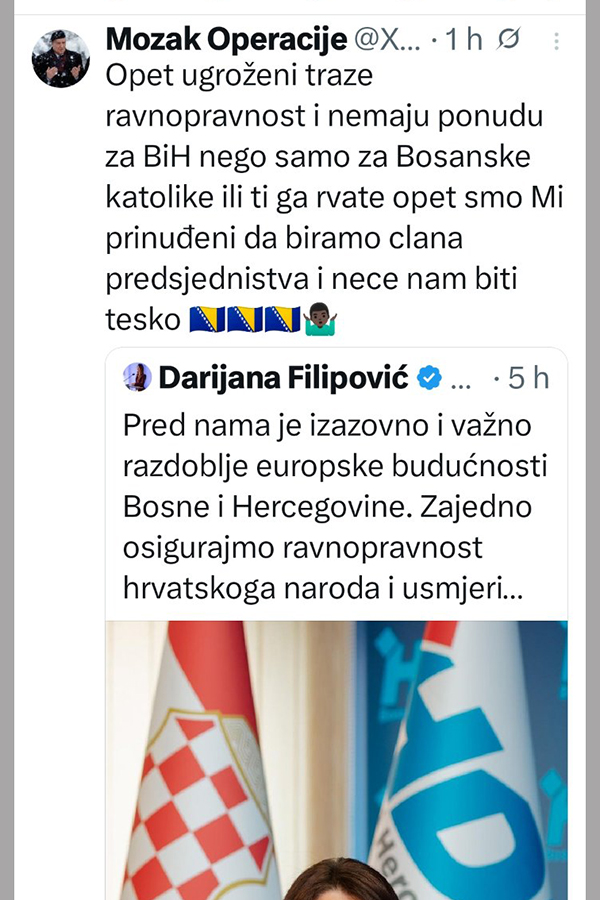Viewport: 600px width, 900px height.
Task: Open Mozak Operacije's profile picture
Action: click(x=61, y=58)
